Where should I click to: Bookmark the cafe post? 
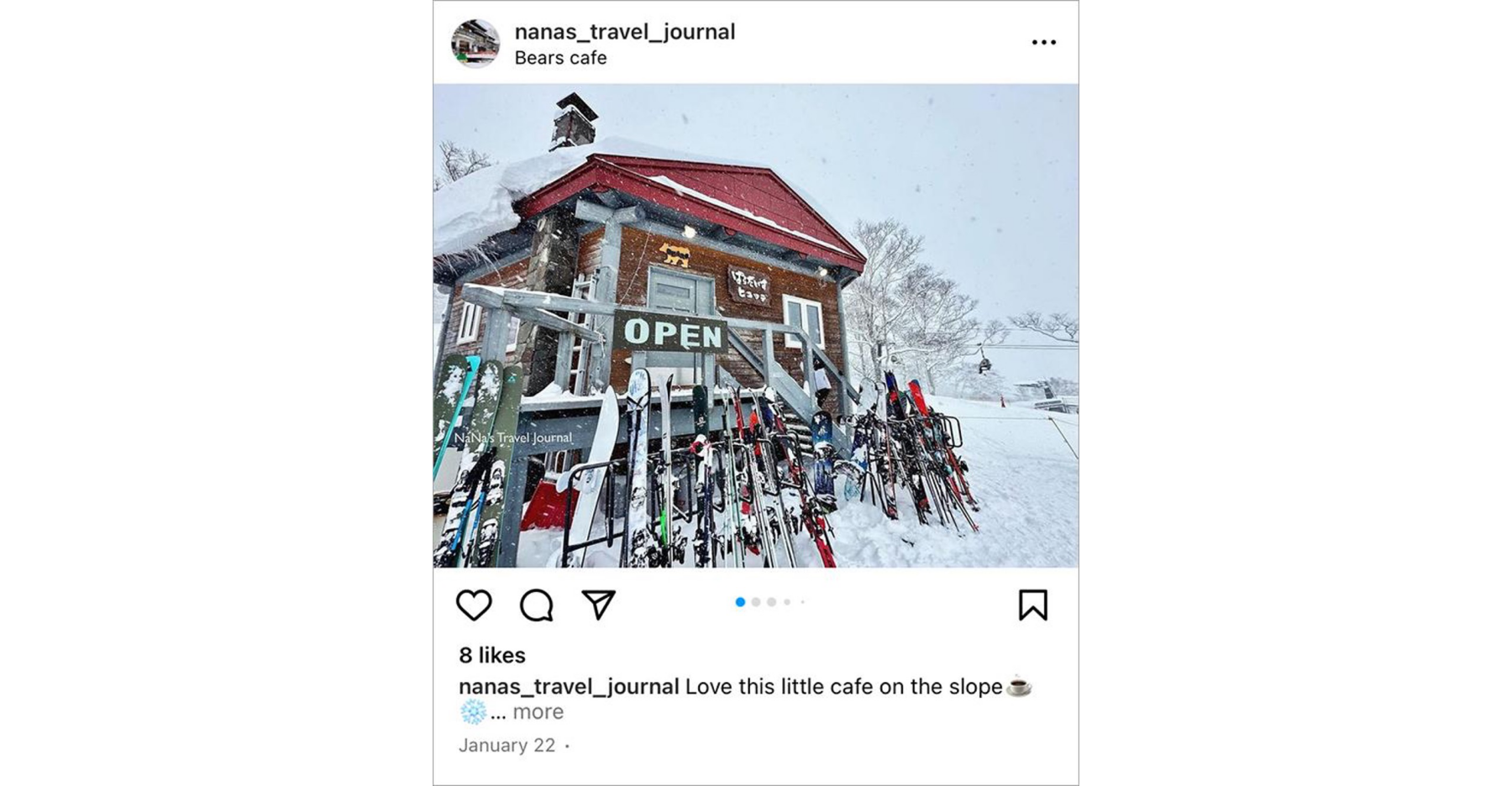(x=1032, y=605)
